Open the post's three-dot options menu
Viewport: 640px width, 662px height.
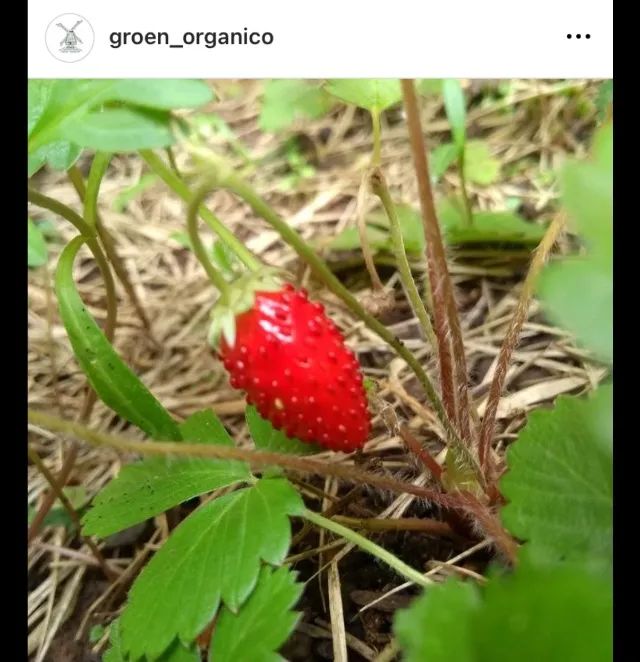[x=578, y=37]
